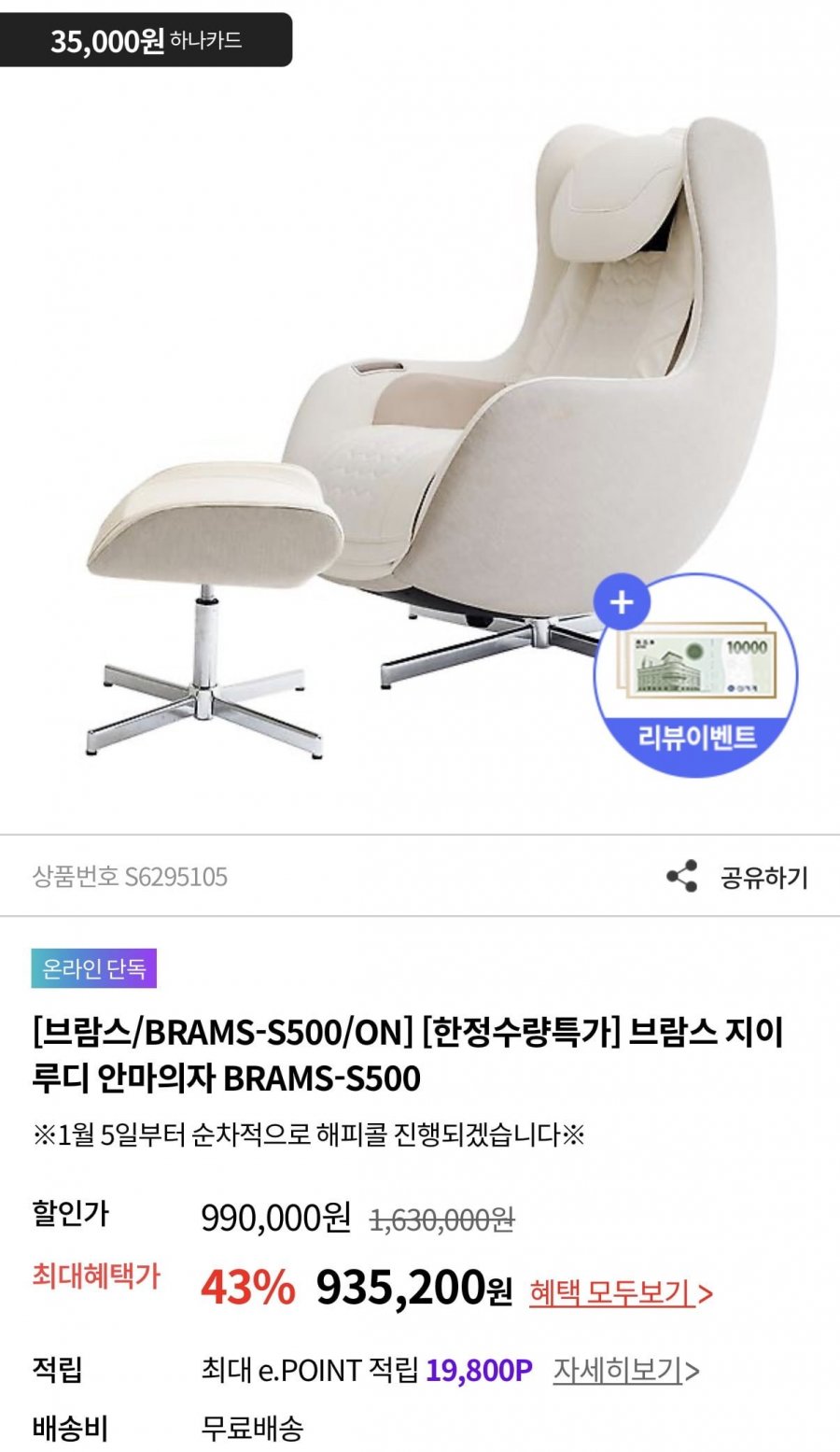Open 혜택 모두보기 benefits link
The width and height of the screenshot is (840, 1452).
click(621, 1293)
